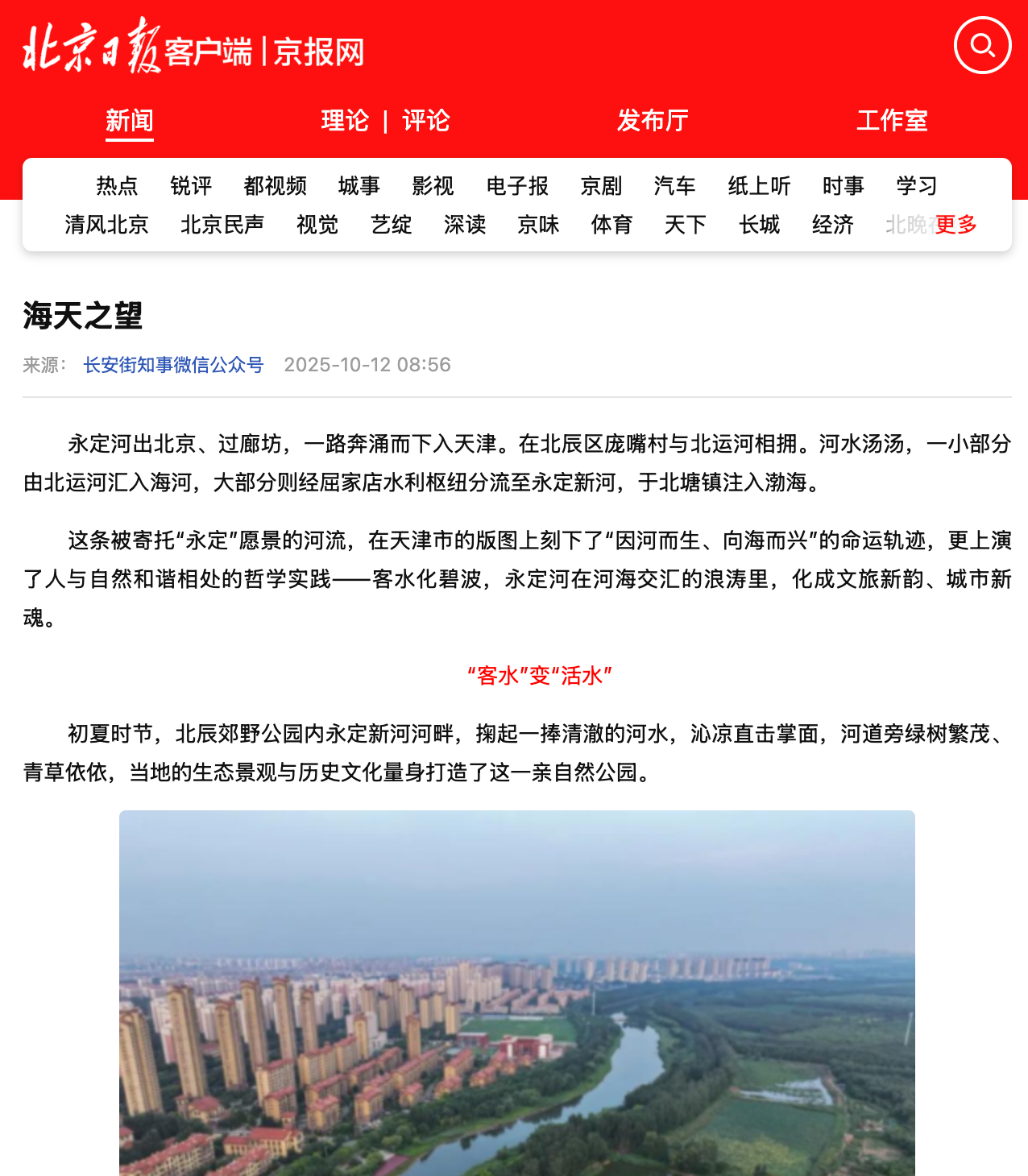Expand more channels with 更多
Screen dimensions: 1028x1176
tap(956, 225)
